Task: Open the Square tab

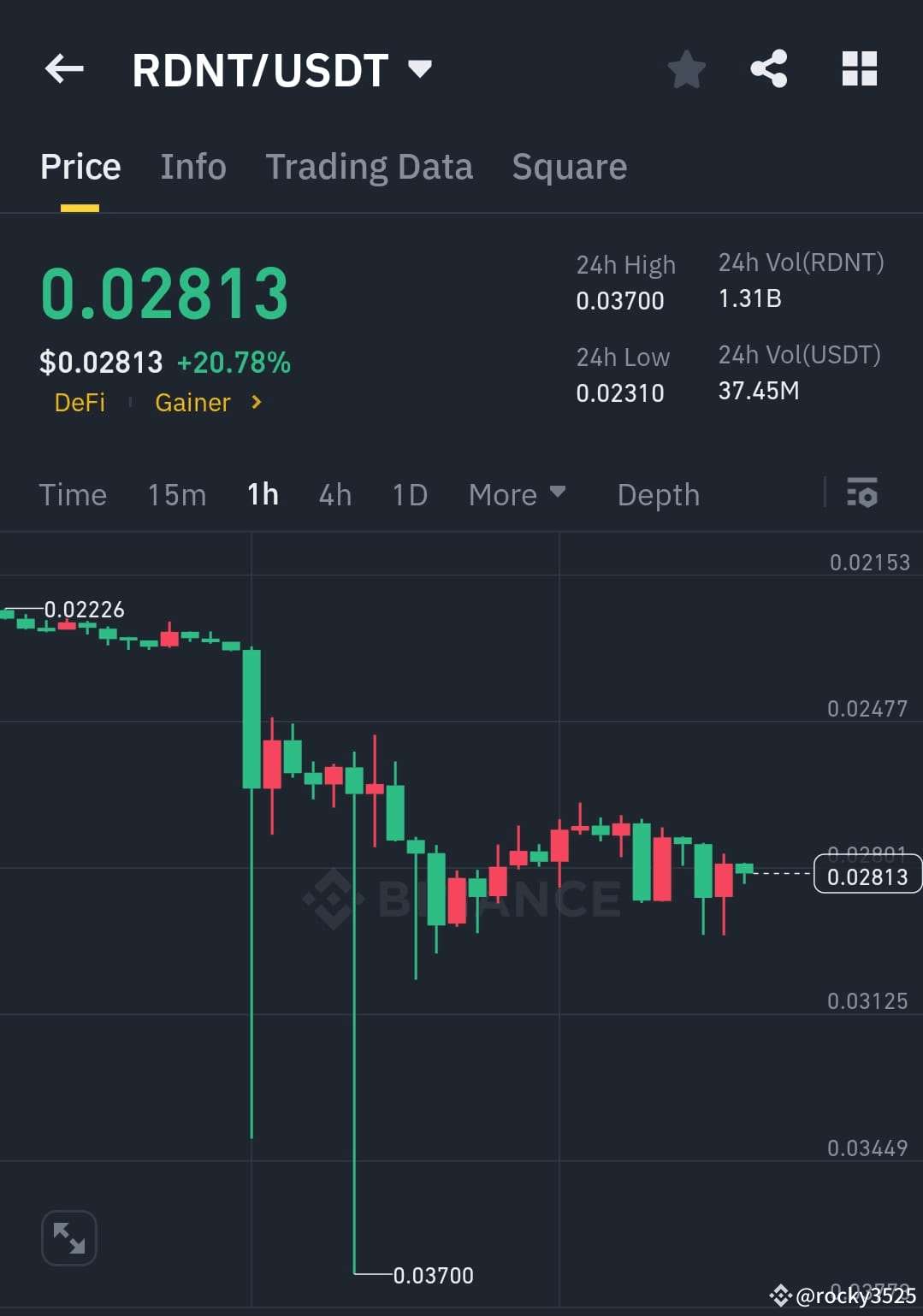Action: point(569,166)
